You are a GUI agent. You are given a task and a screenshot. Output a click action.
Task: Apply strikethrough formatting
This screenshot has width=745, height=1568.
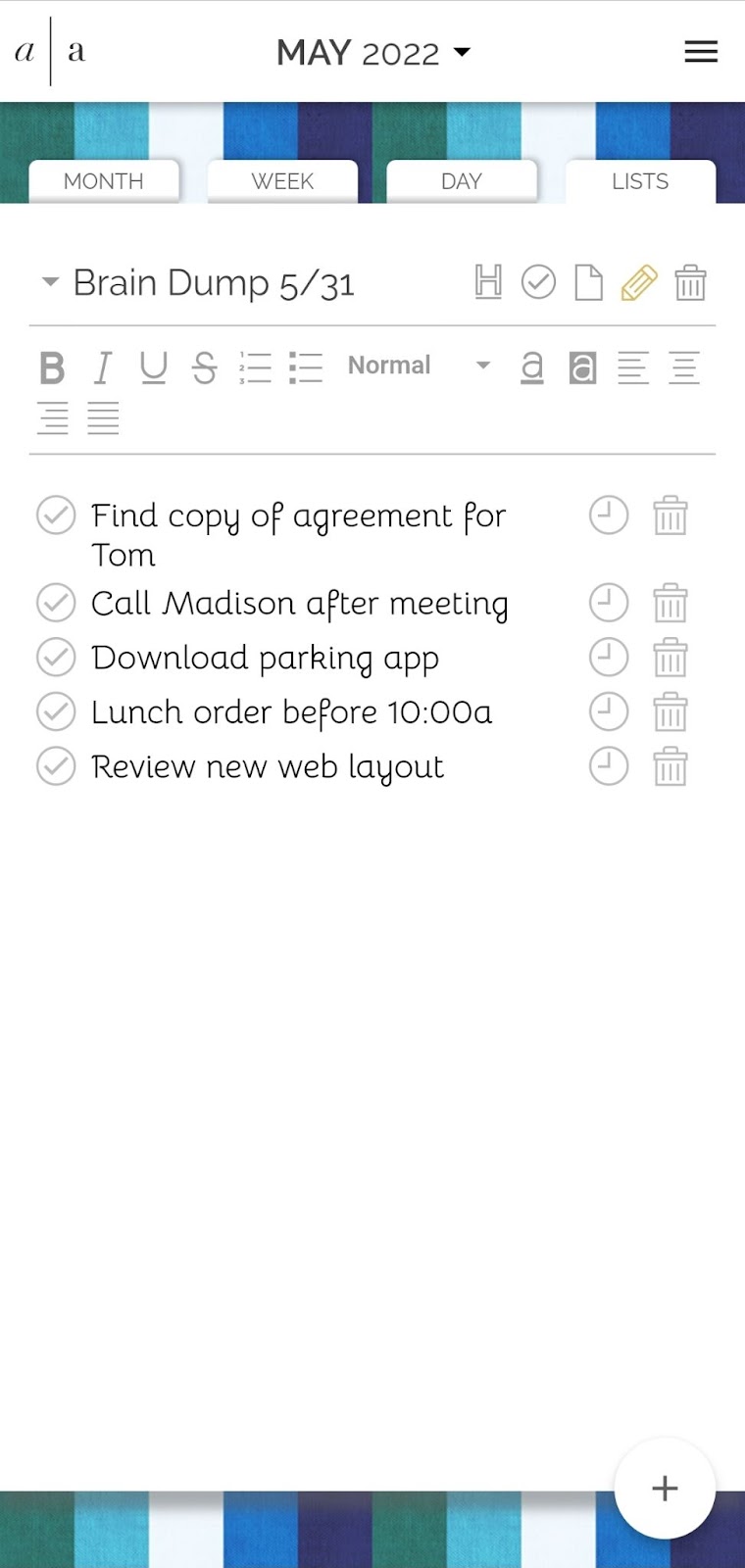click(204, 367)
